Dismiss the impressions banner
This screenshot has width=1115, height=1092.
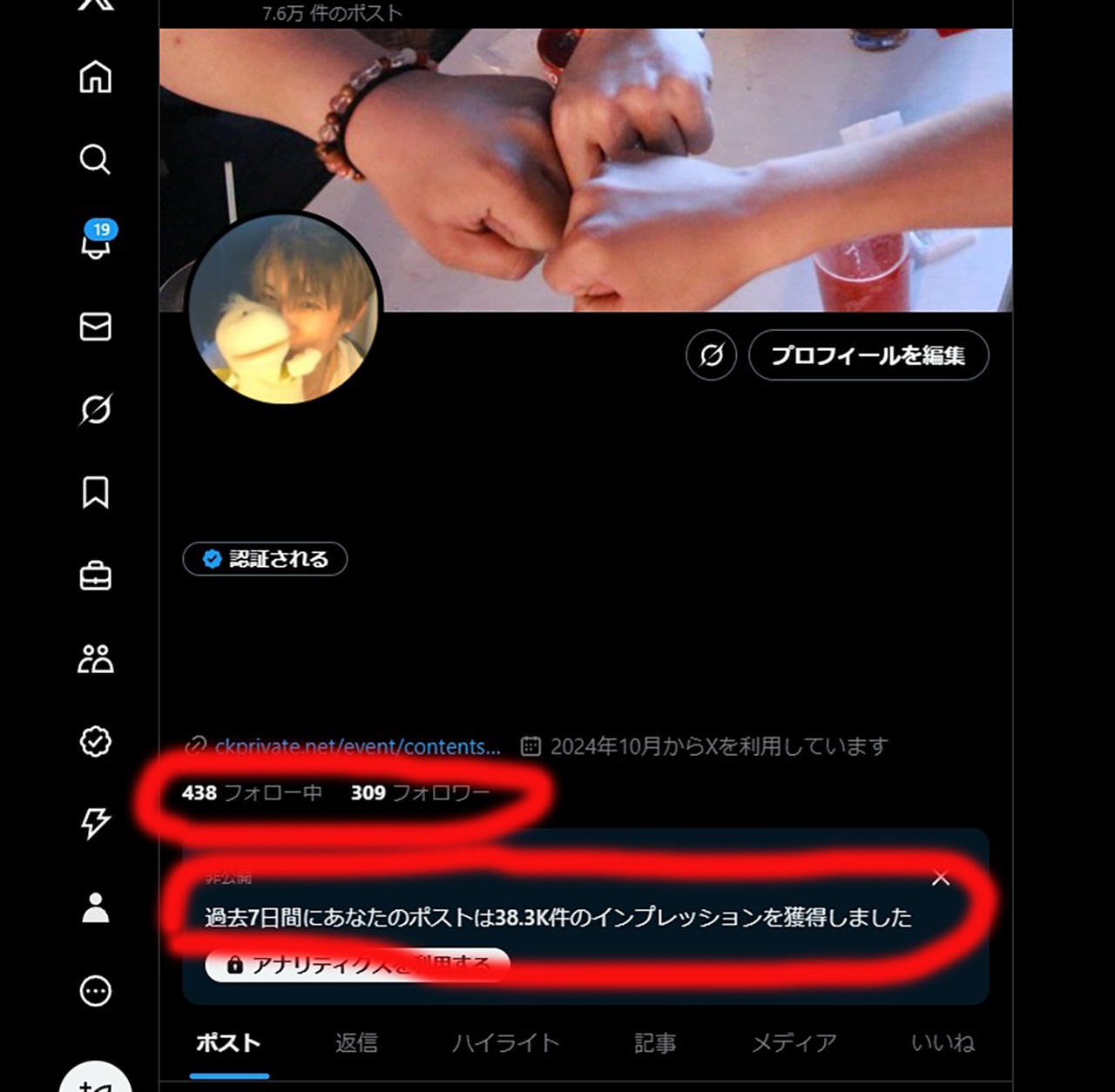pos(941,878)
